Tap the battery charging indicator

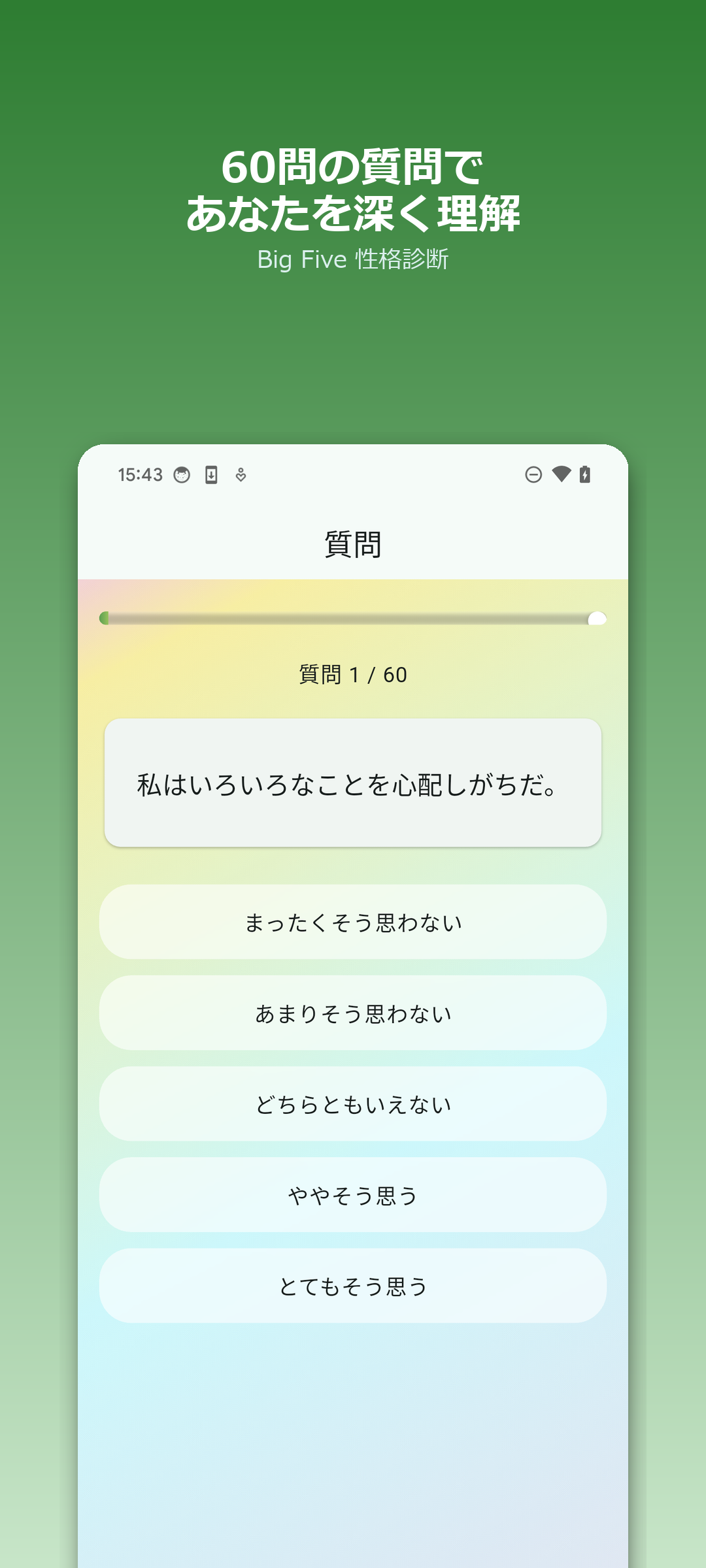point(585,475)
